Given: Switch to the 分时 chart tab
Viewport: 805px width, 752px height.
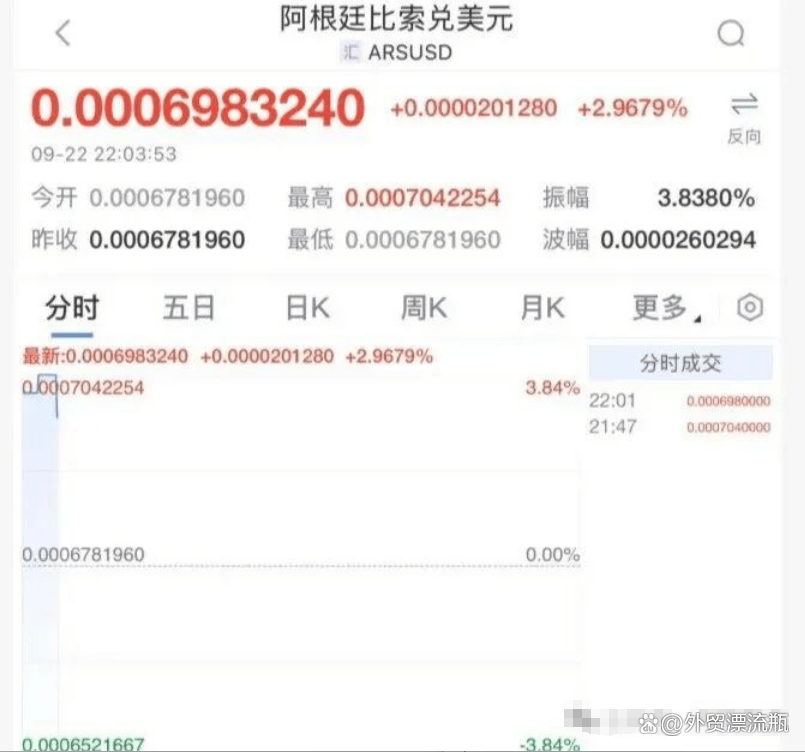Looking at the screenshot, I should pyautogui.click(x=72, y=309).
